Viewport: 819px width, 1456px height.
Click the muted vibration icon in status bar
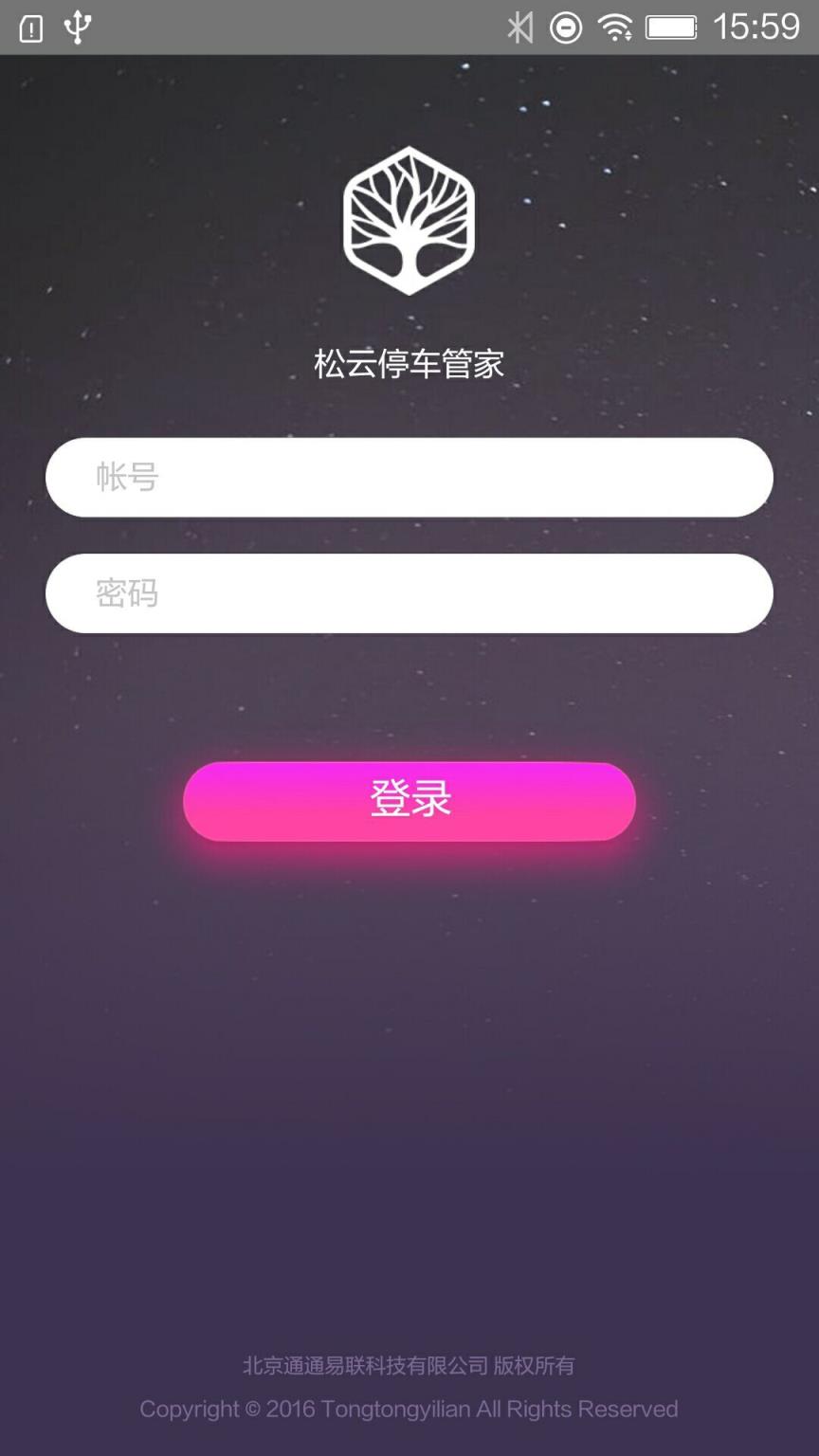519,27
